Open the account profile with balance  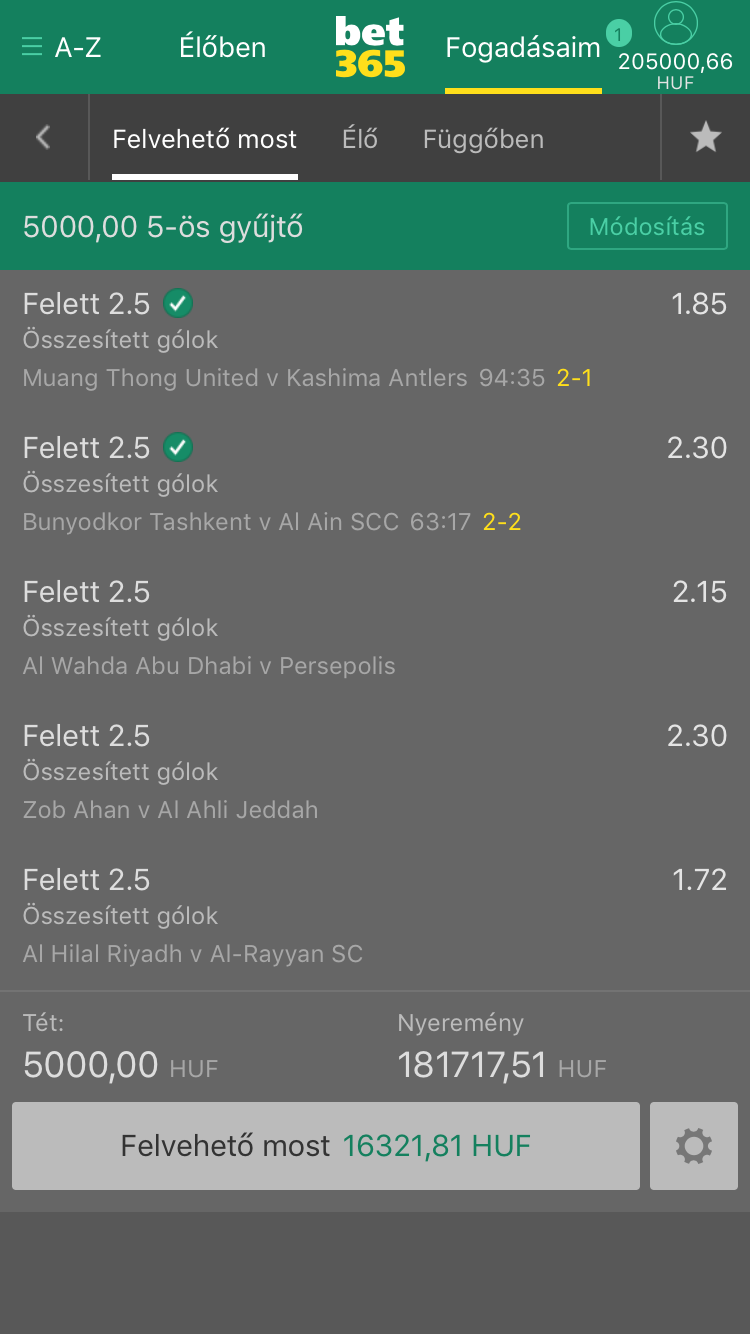tap(675, 45)
